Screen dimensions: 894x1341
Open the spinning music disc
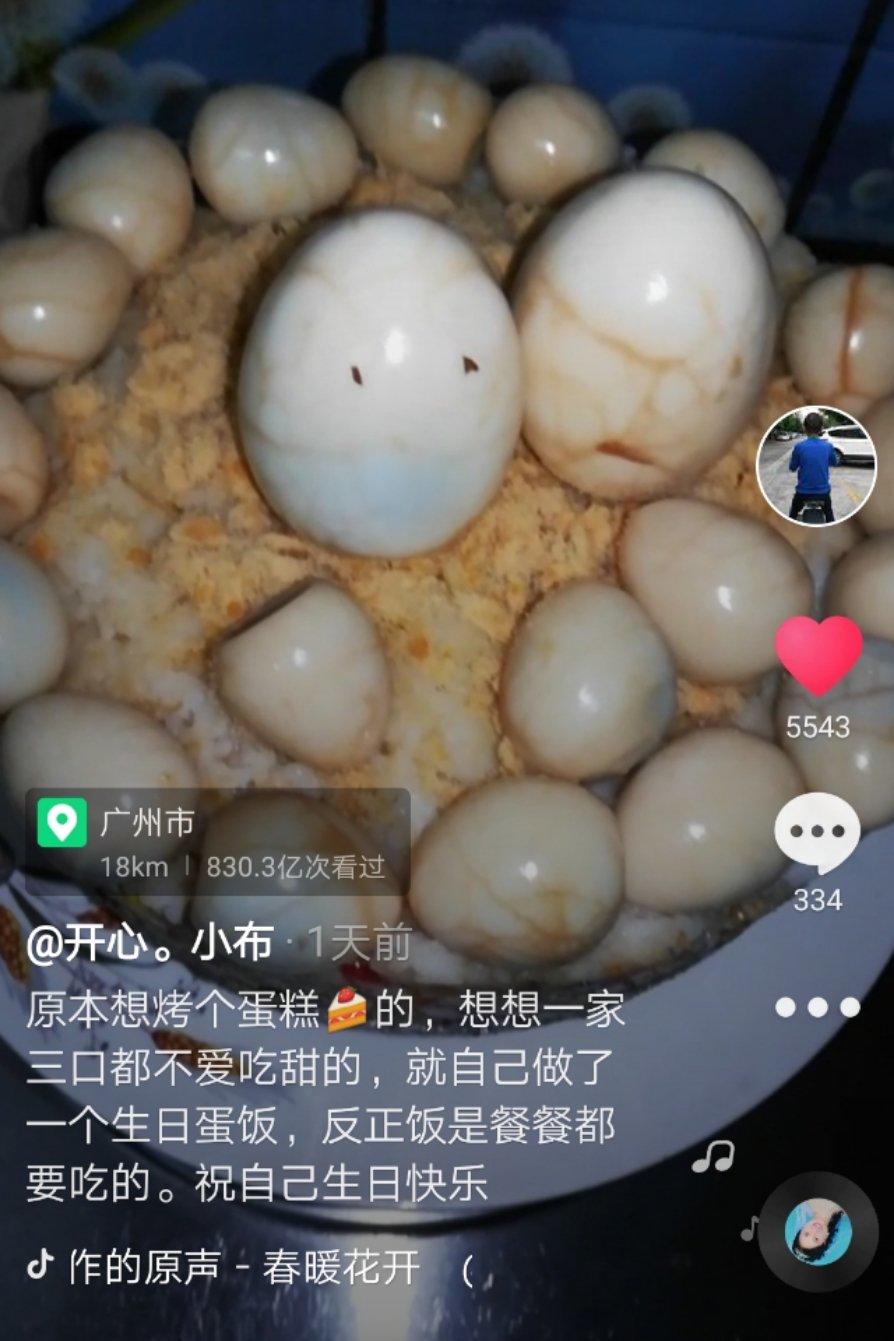(818, 1232)
